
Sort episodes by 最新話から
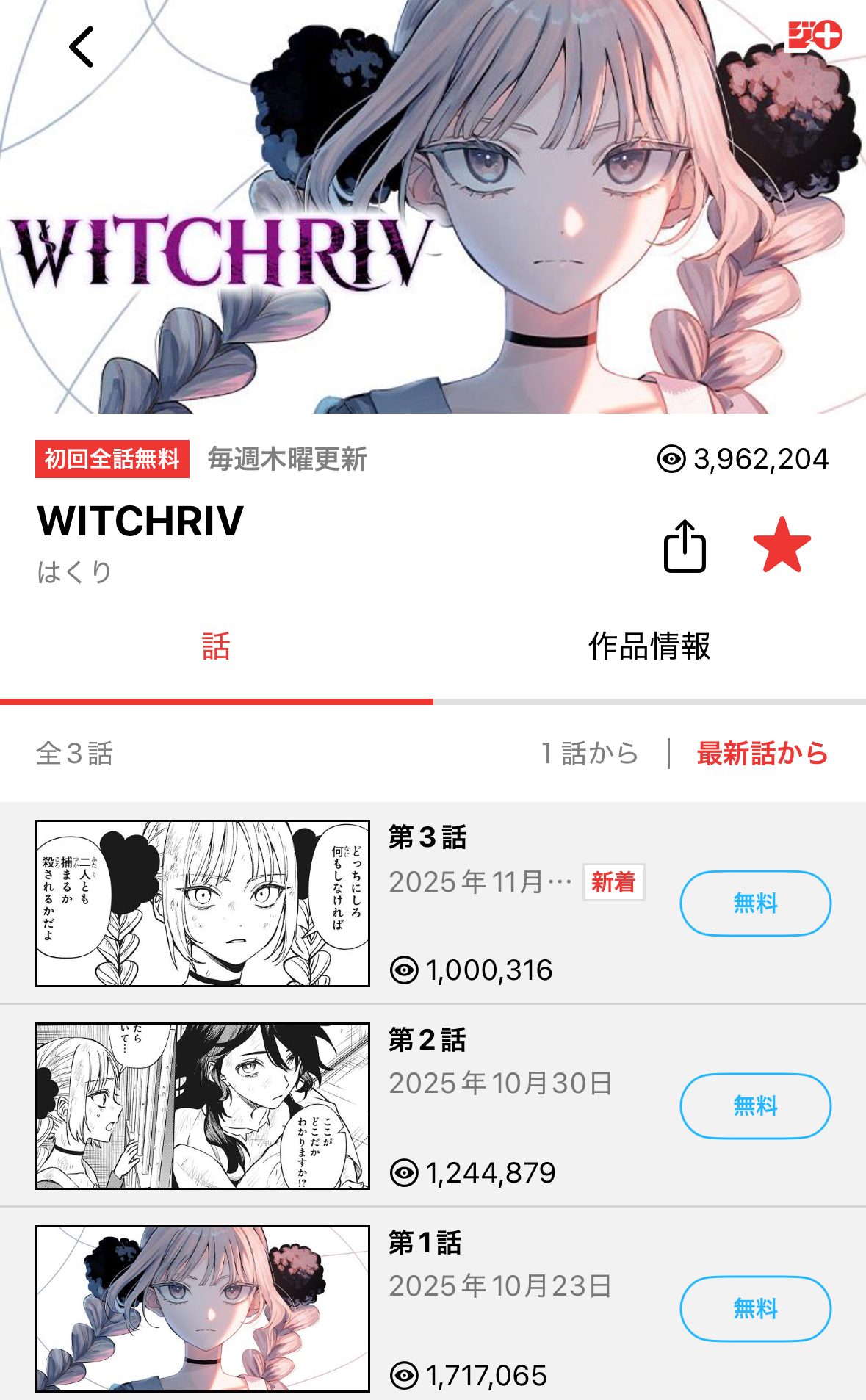tap(762, 754)
